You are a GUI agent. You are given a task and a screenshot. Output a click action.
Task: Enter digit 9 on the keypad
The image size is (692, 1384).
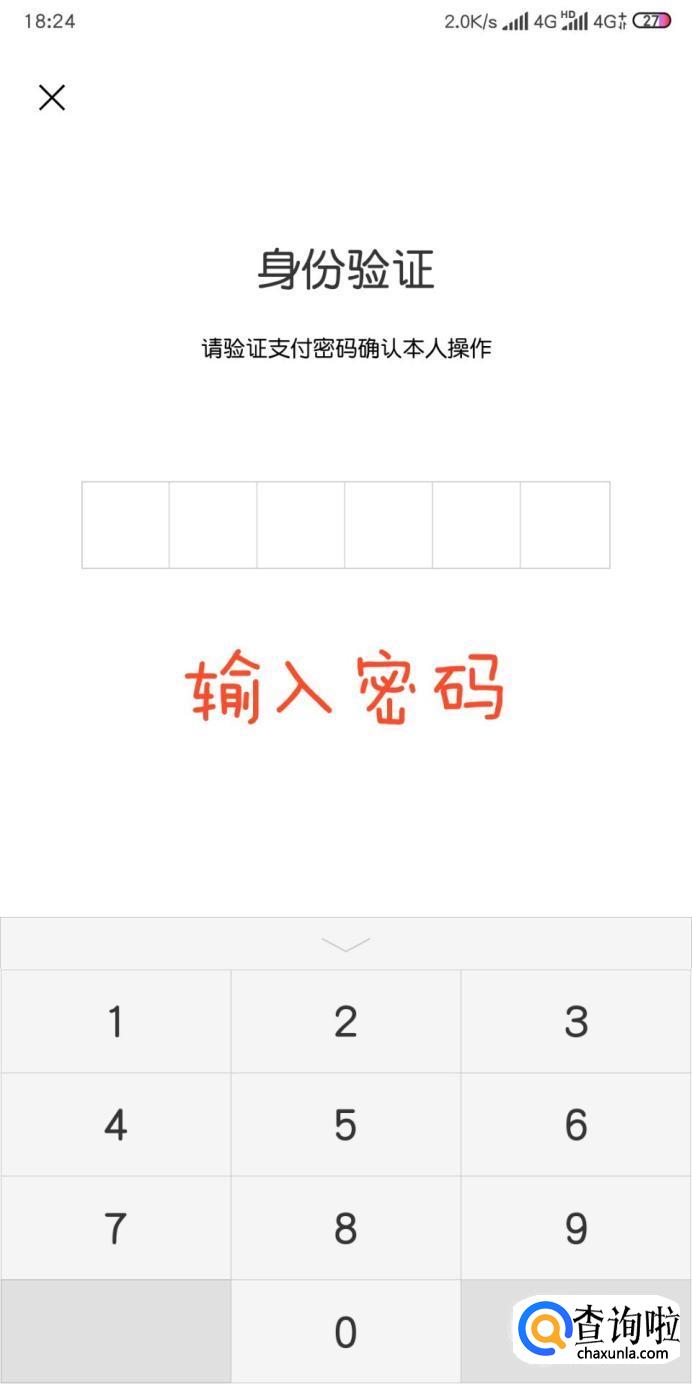[x=576, y=1228]
